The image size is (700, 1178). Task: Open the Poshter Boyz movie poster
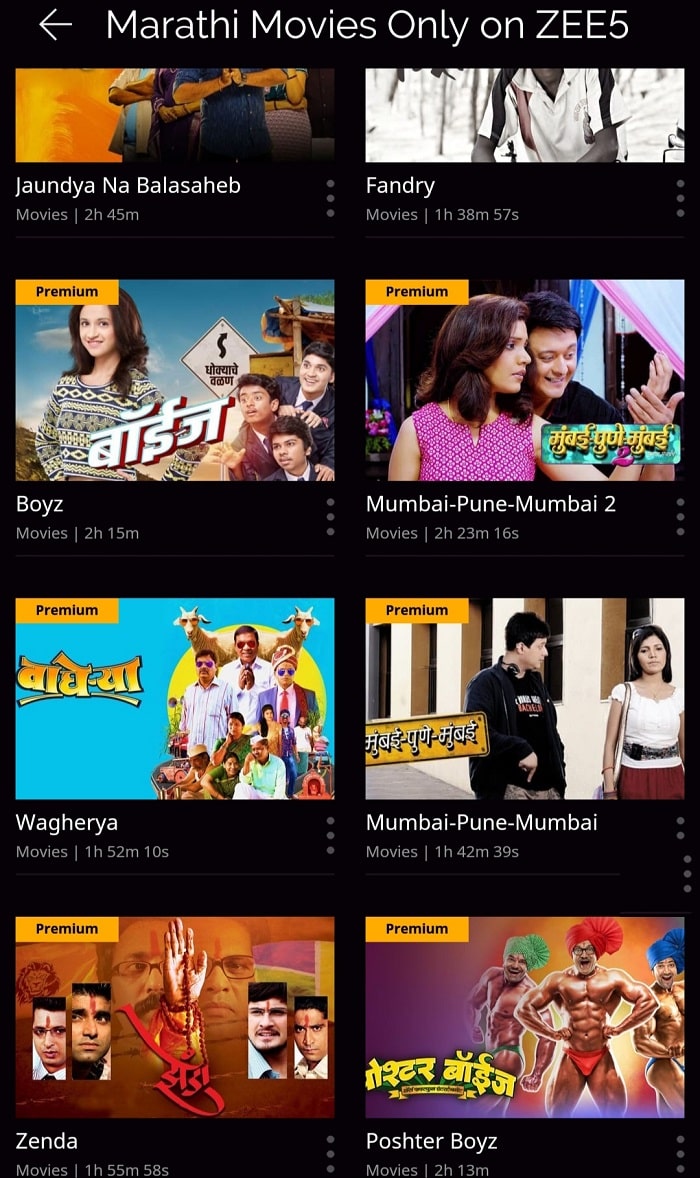525,1017
